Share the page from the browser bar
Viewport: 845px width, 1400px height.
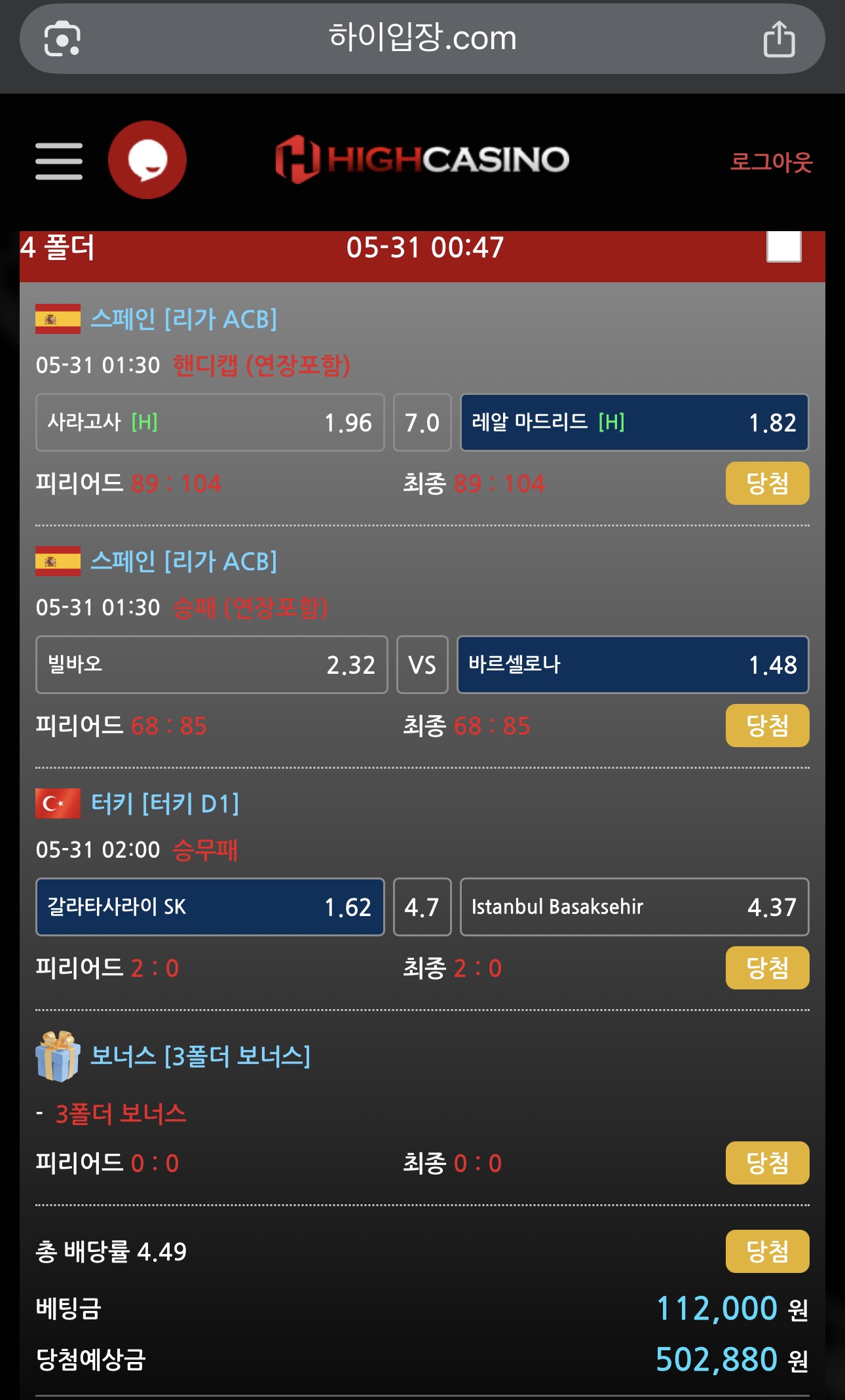(x=779, y=39)
